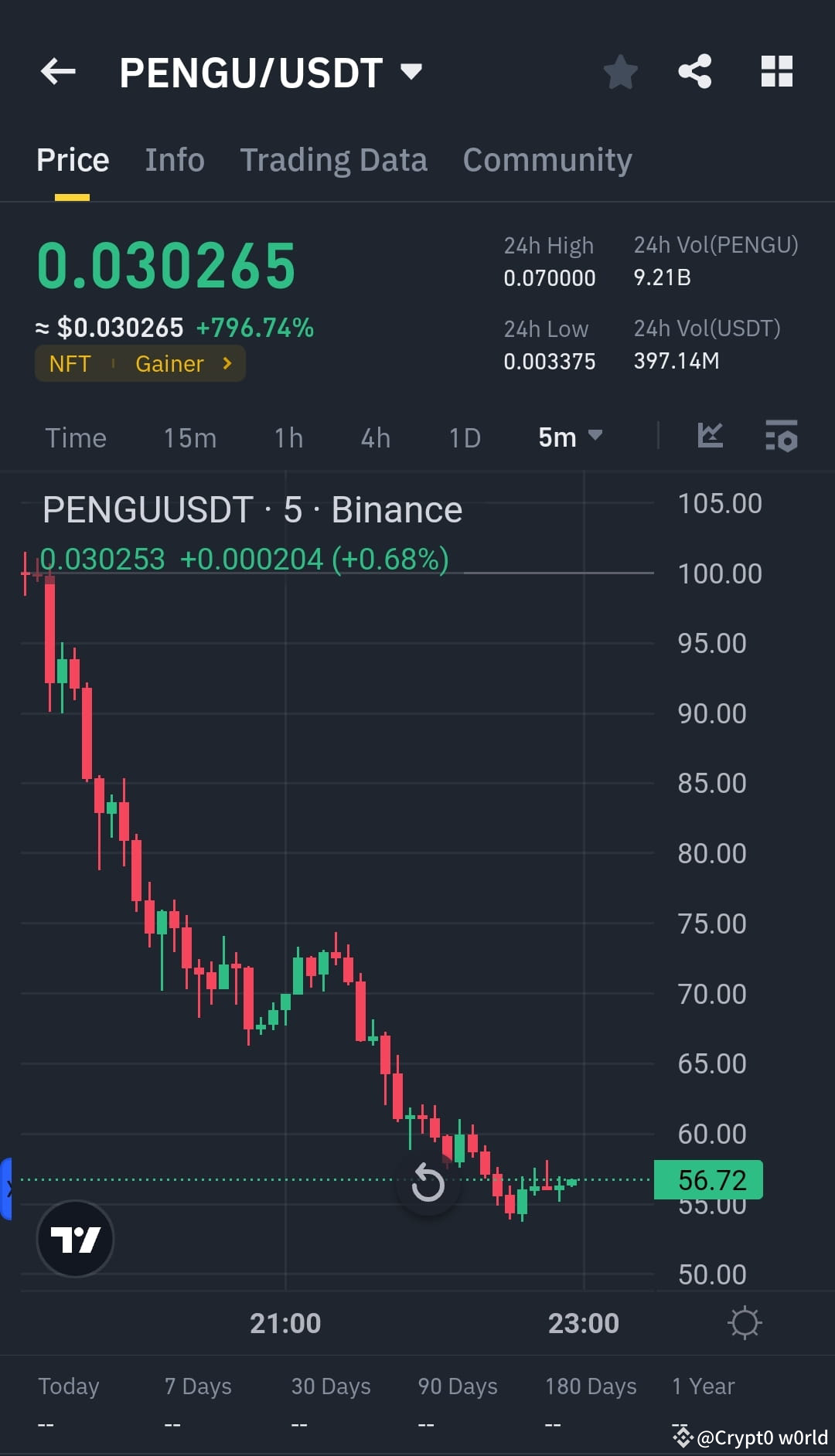Open the share options icon

point(694,71)
